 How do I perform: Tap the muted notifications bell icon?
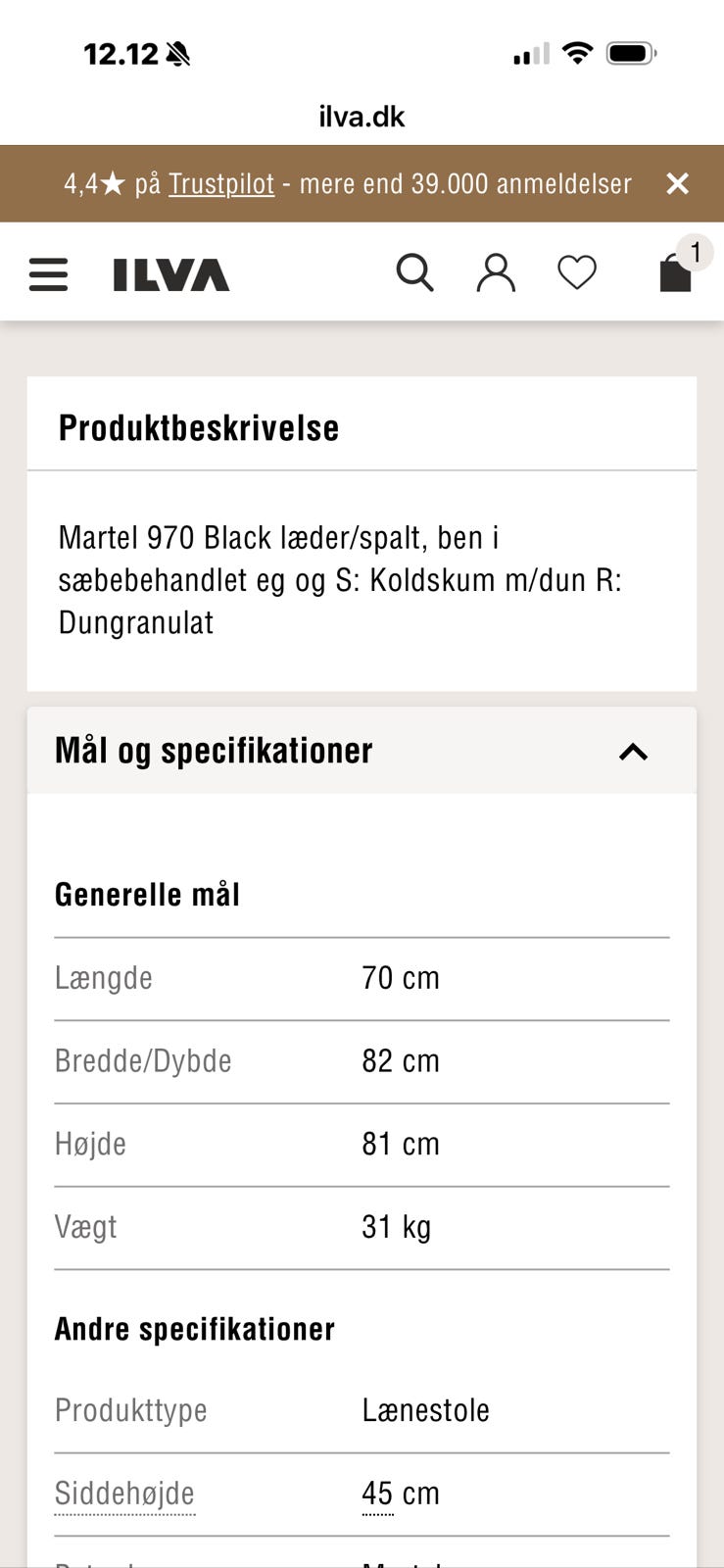[x=179, y=54]
